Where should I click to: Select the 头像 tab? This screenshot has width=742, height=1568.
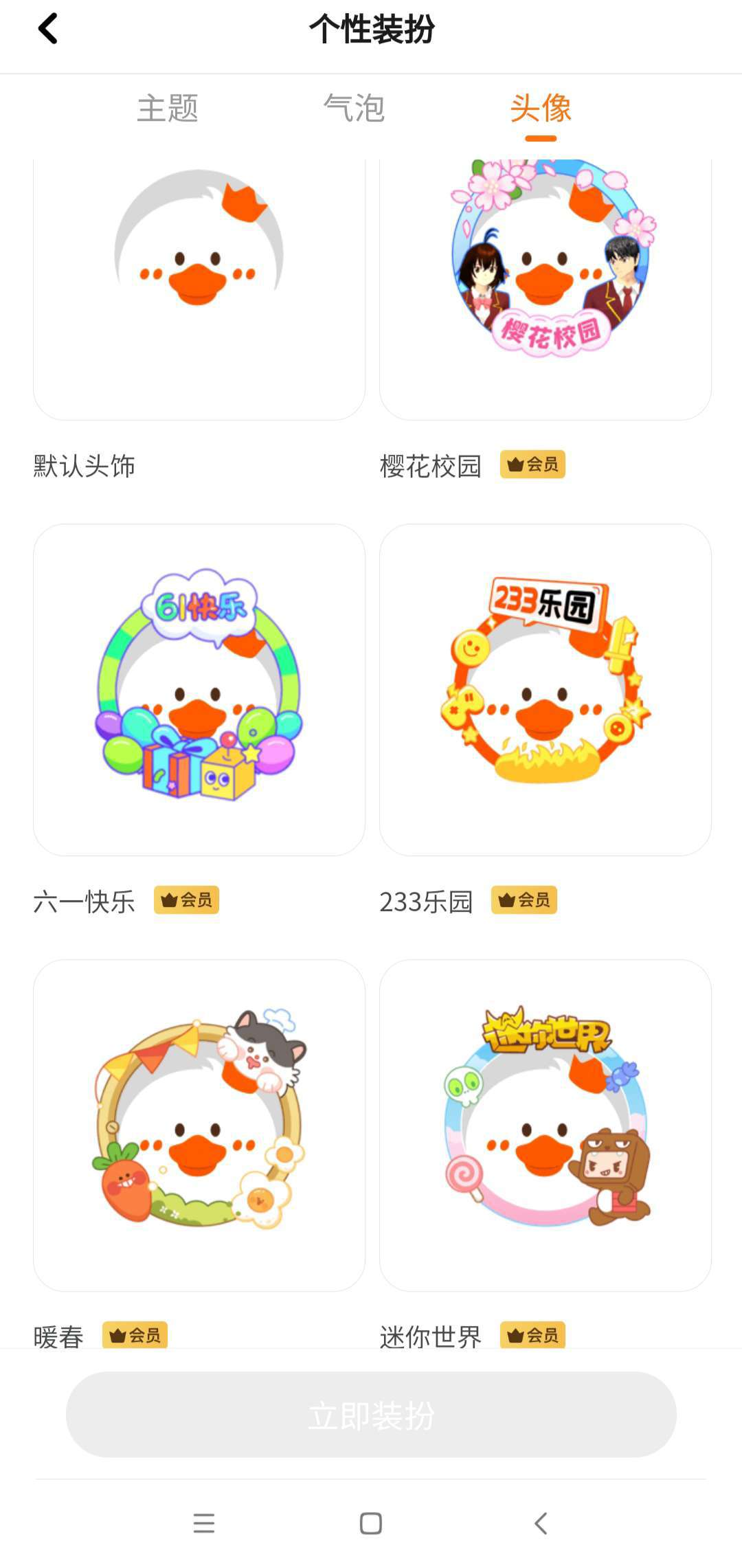[x=541, y=109]
